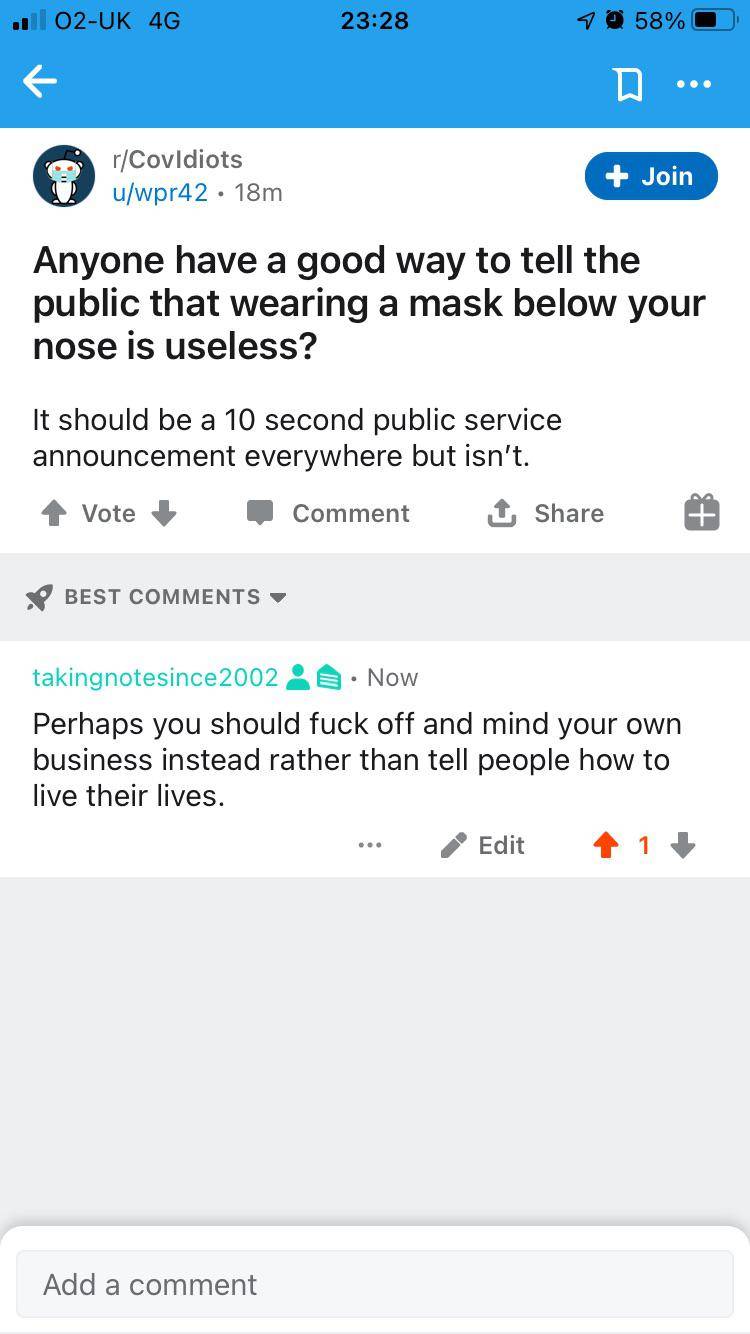Bookmark this post from the top bar
750x1334 pixels.
pyautogui.click(x=628, y=84)
